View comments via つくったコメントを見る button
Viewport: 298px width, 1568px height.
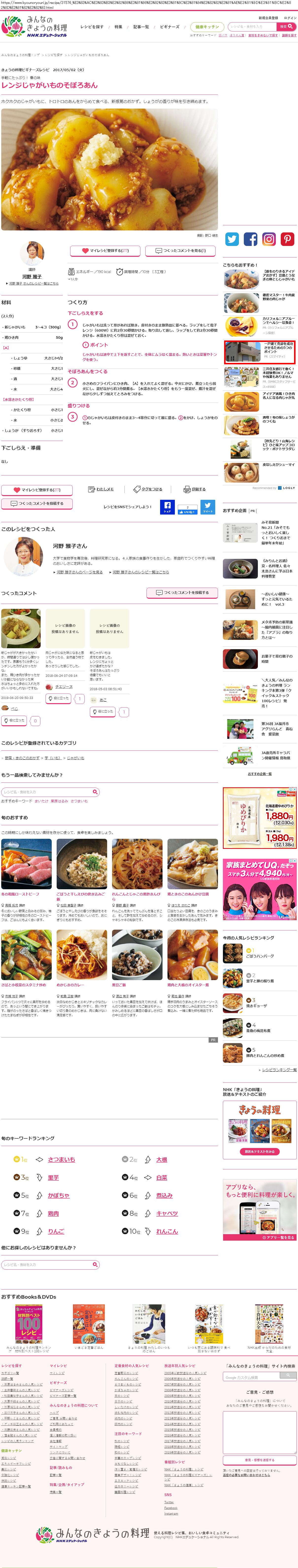pyautogui.click(x=180, y=250)
